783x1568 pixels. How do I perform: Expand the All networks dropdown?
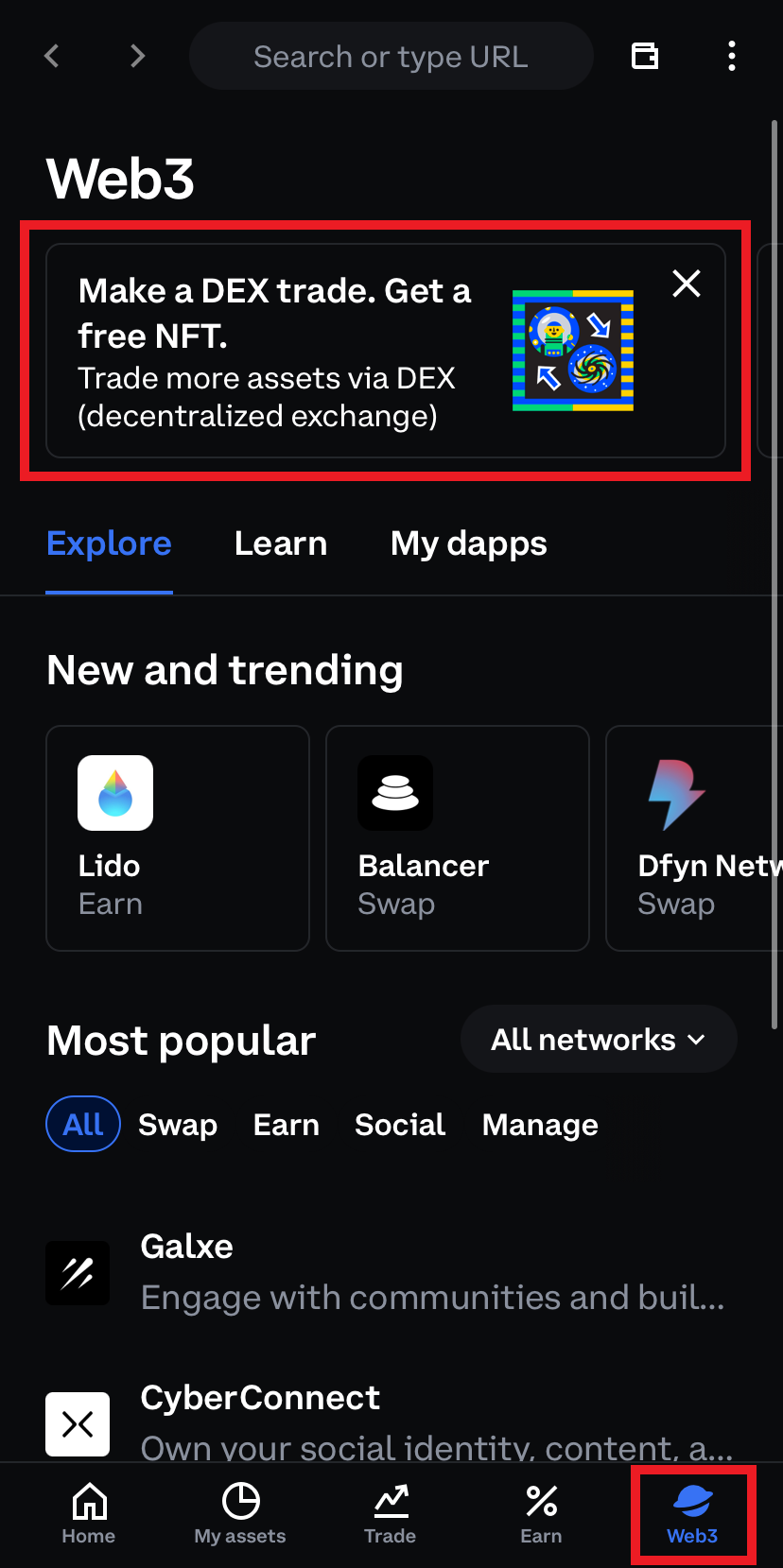tap(598, 1040)
